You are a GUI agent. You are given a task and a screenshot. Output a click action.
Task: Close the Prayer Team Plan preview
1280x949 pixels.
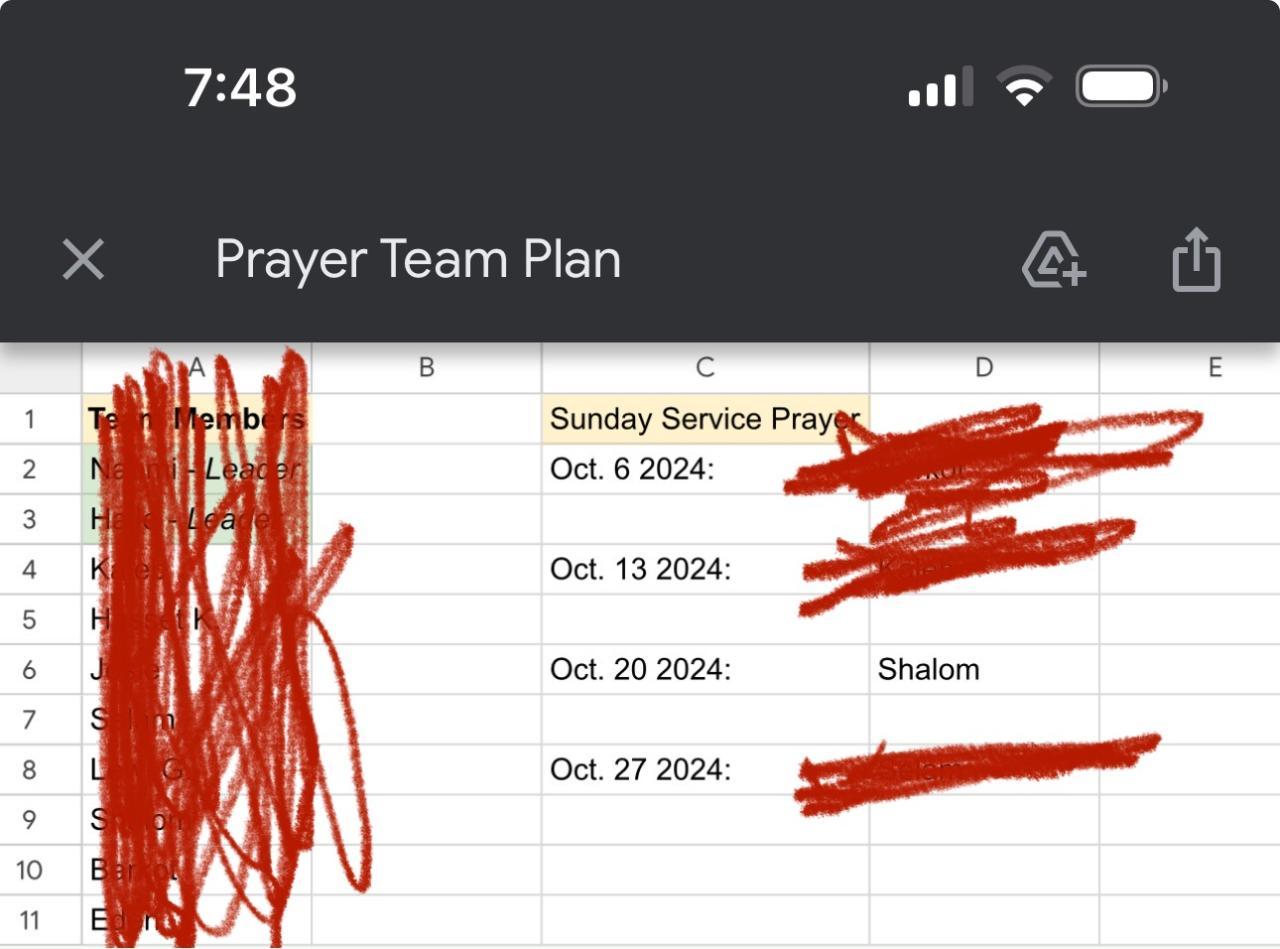83,260
